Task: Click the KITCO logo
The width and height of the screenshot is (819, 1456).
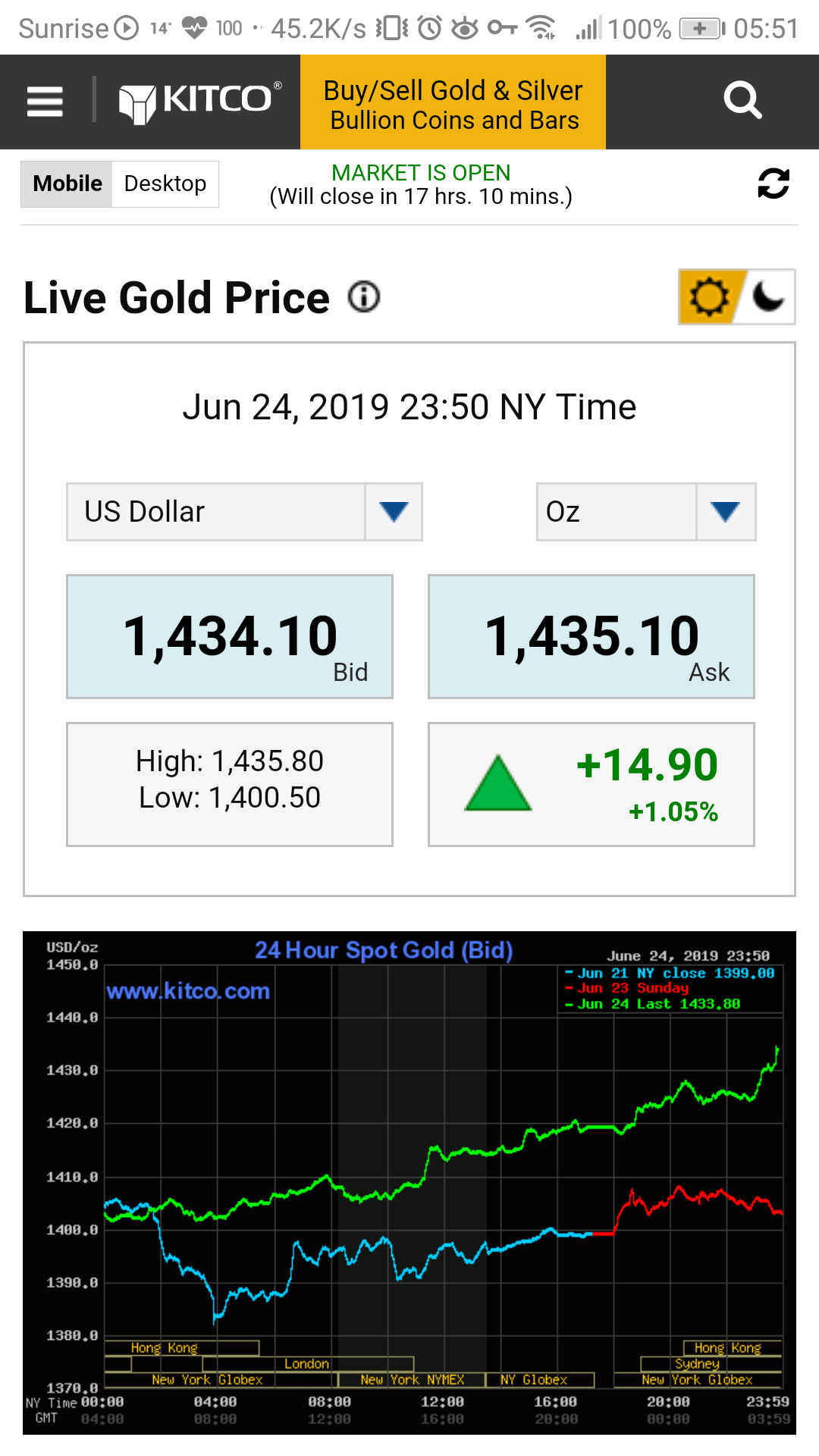Action: coord(199,99)
